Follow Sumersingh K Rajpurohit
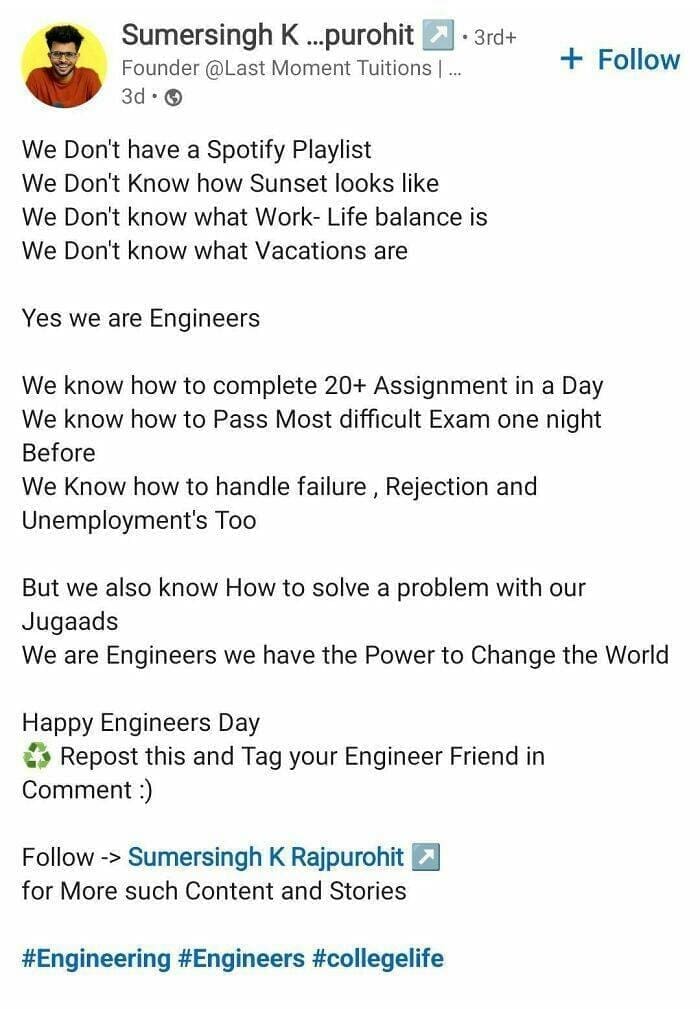The image size is (700, 1009). coord(620,59)
